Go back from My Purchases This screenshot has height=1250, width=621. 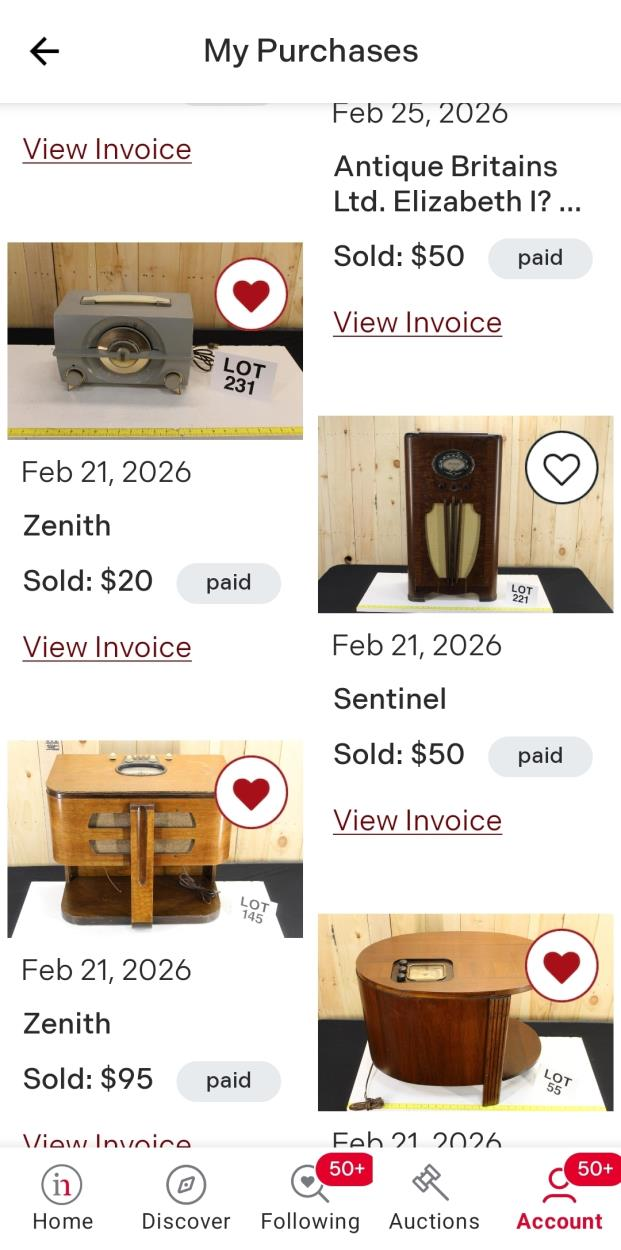45,51
